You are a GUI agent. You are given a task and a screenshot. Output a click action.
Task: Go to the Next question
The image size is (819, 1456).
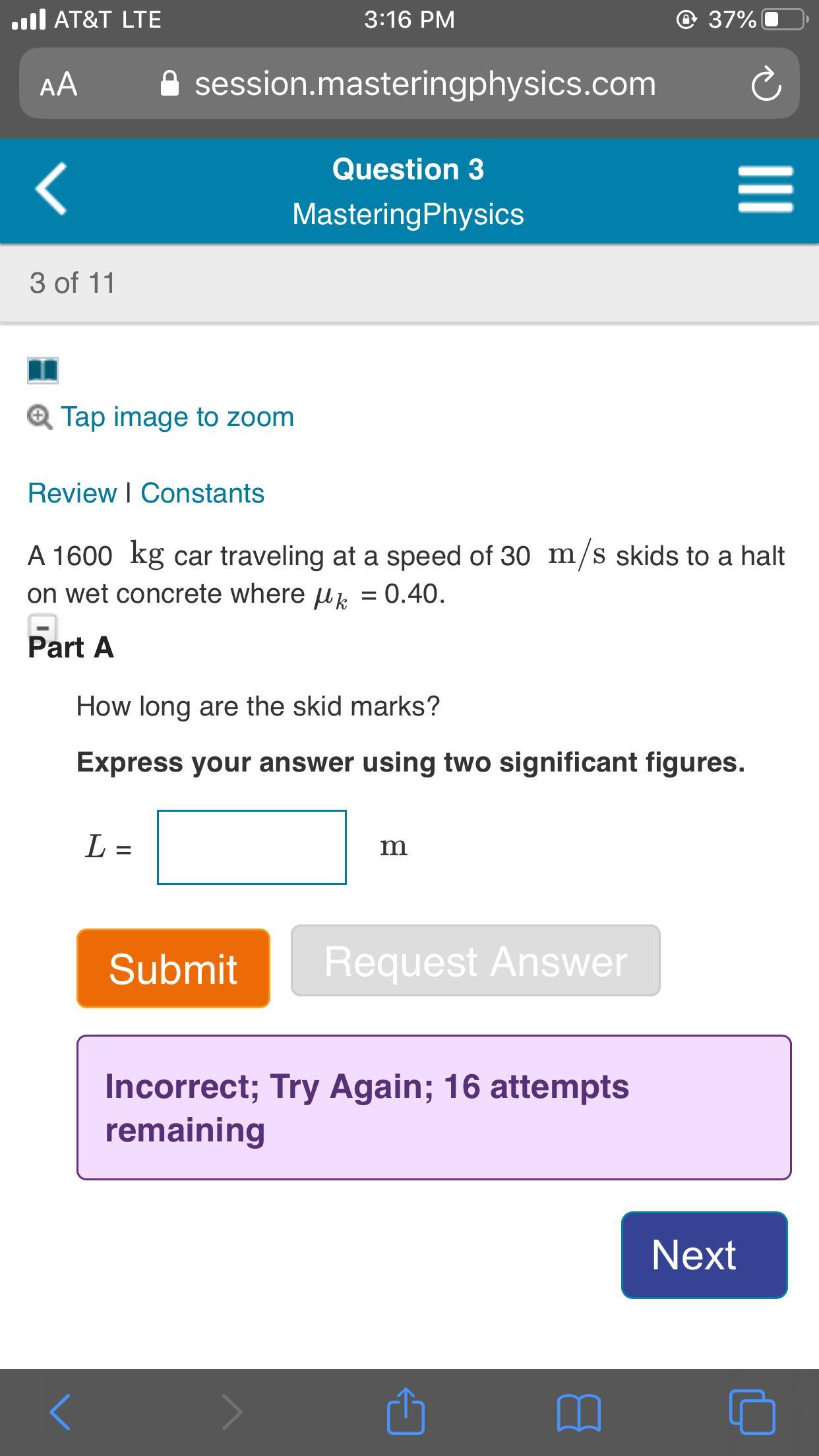(x=704, y=1255)
